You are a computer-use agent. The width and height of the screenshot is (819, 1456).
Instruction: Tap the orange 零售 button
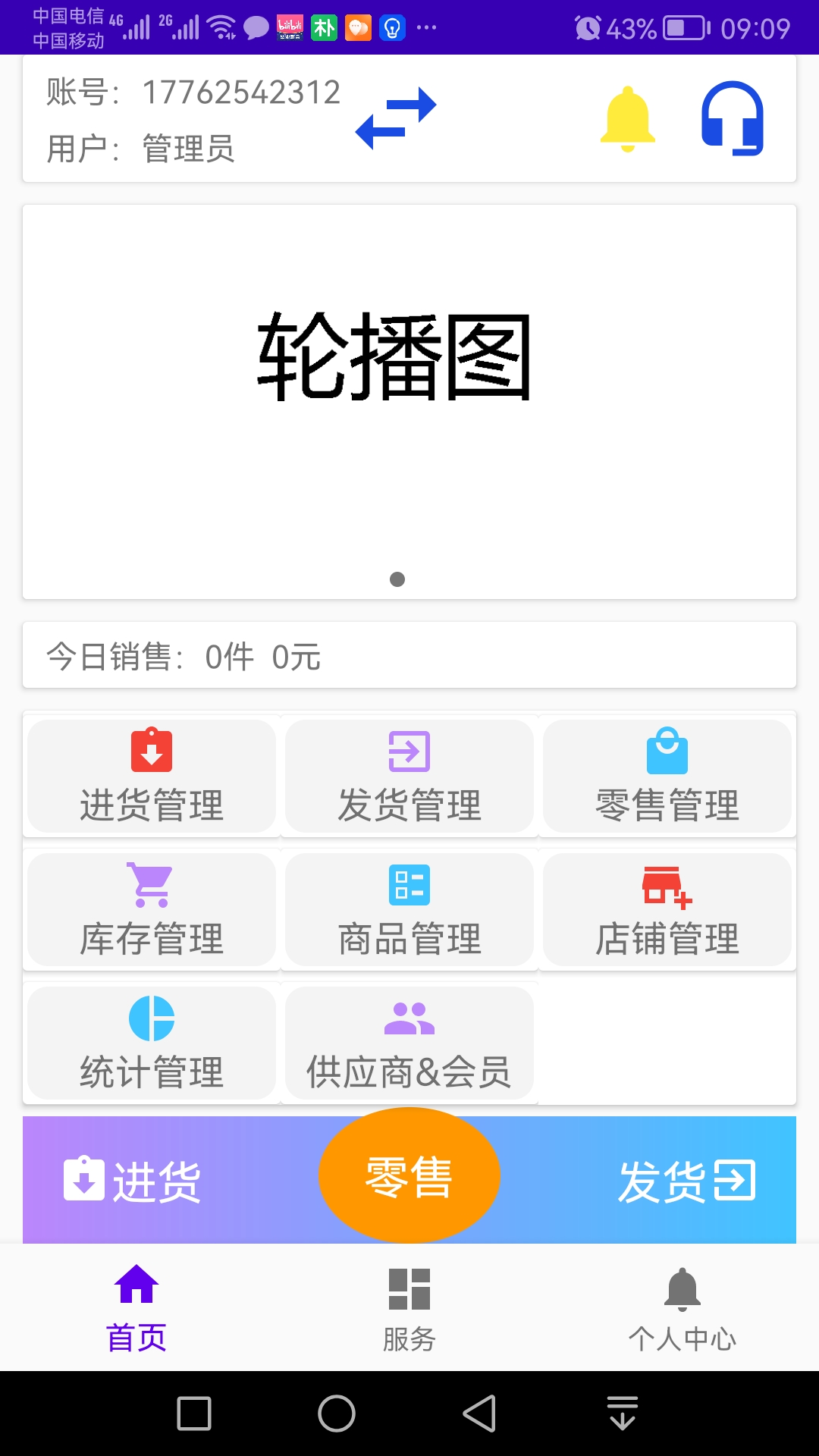pos(409,1175)
